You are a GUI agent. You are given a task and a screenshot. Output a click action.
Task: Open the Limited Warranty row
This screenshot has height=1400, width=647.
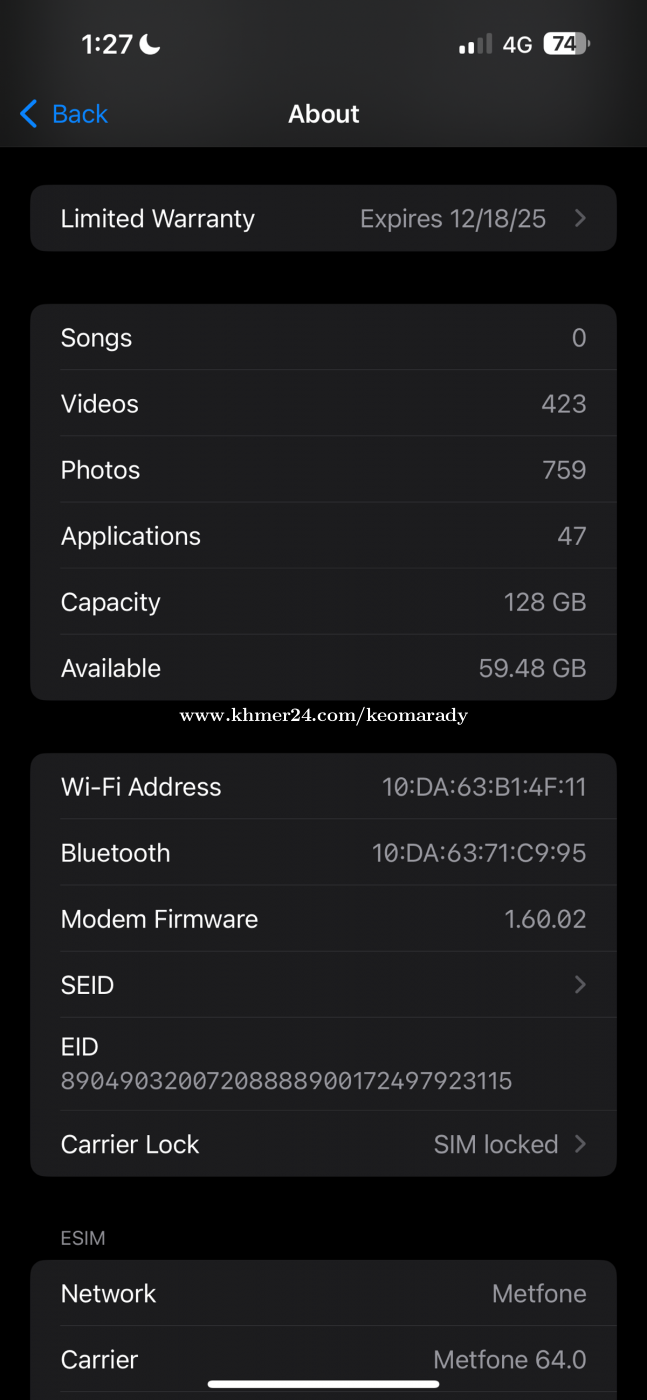(x=323, y=218)
